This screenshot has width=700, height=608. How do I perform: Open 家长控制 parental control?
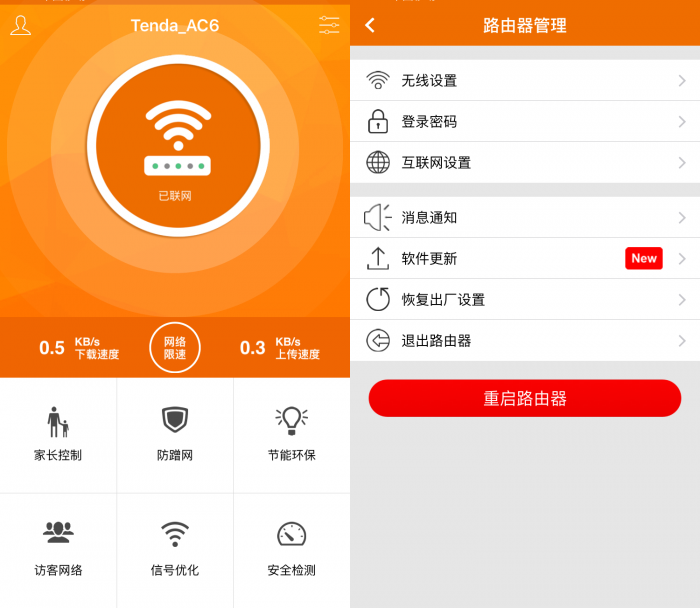coord(58,435)
